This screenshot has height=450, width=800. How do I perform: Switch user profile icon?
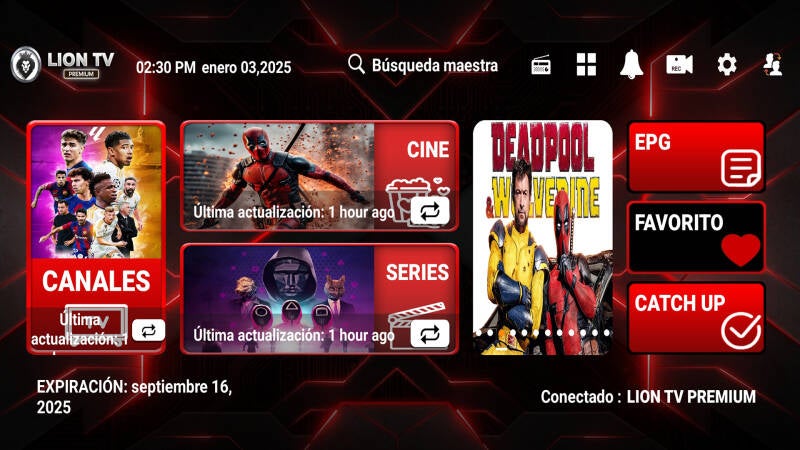click(772, 65)
